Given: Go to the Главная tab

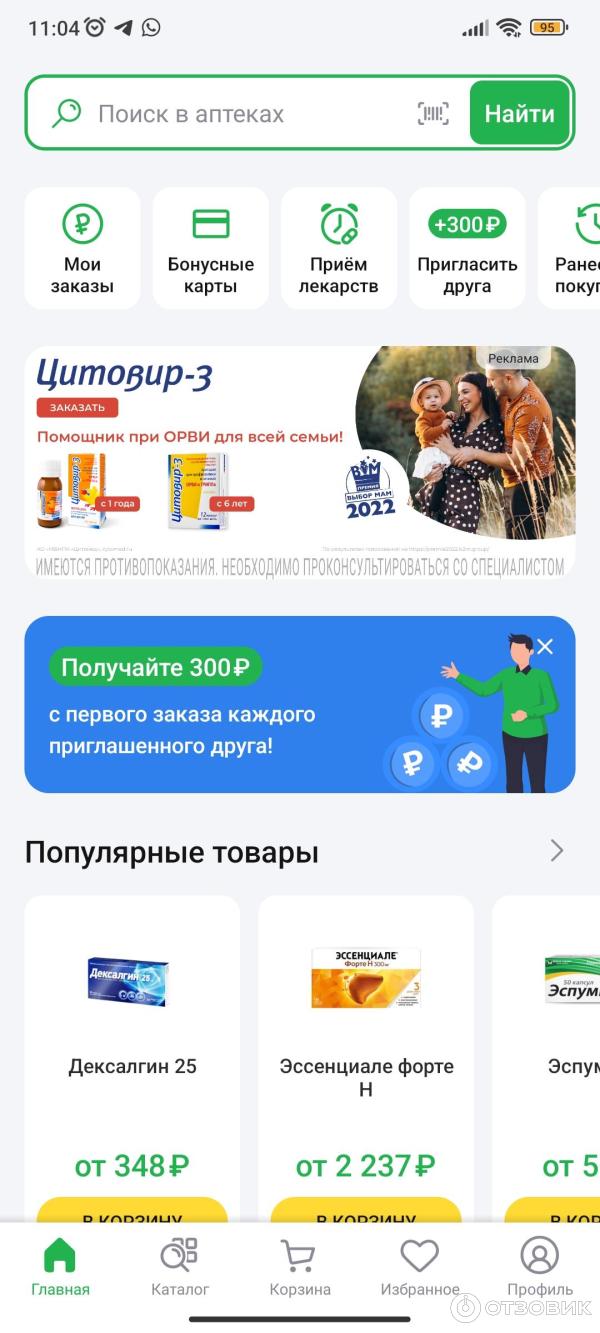Looking at the screenshot, I should click(60, 1267).
